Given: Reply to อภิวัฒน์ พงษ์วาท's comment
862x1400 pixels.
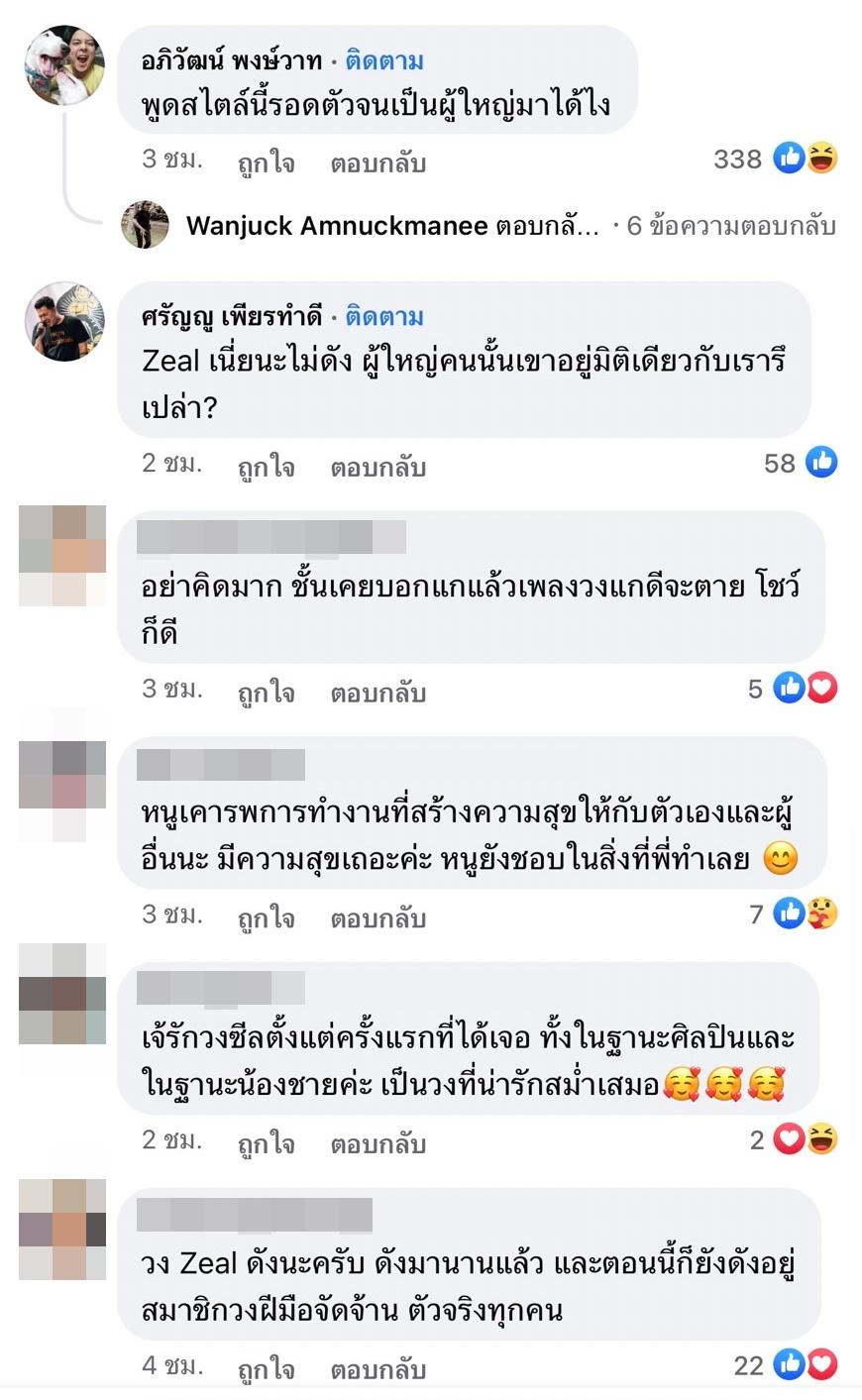Looking at the screenshot, I should pos(377,162).
